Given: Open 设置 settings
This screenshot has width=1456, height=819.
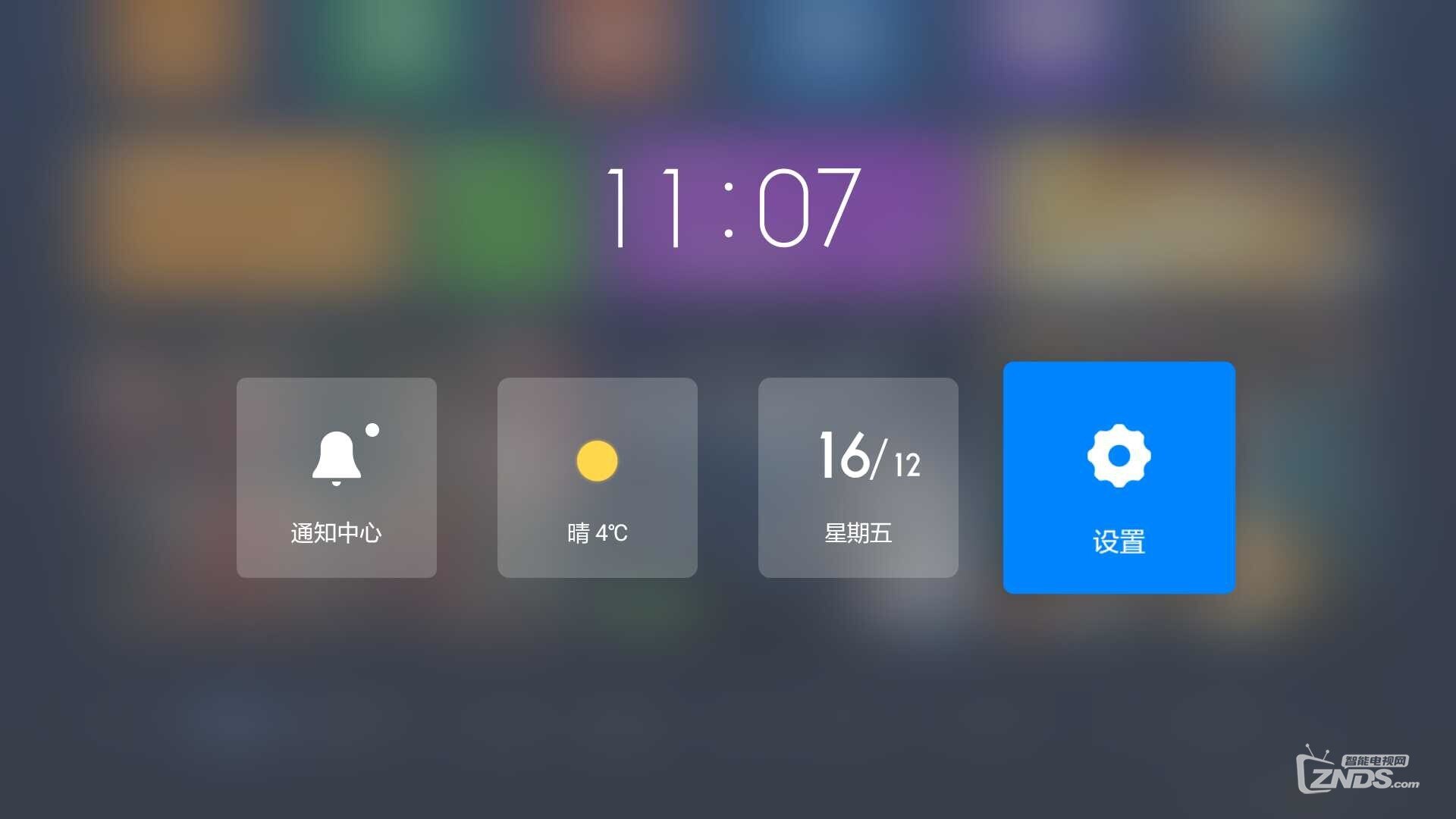Looking at the screenshot, I should pos(1119,478).
